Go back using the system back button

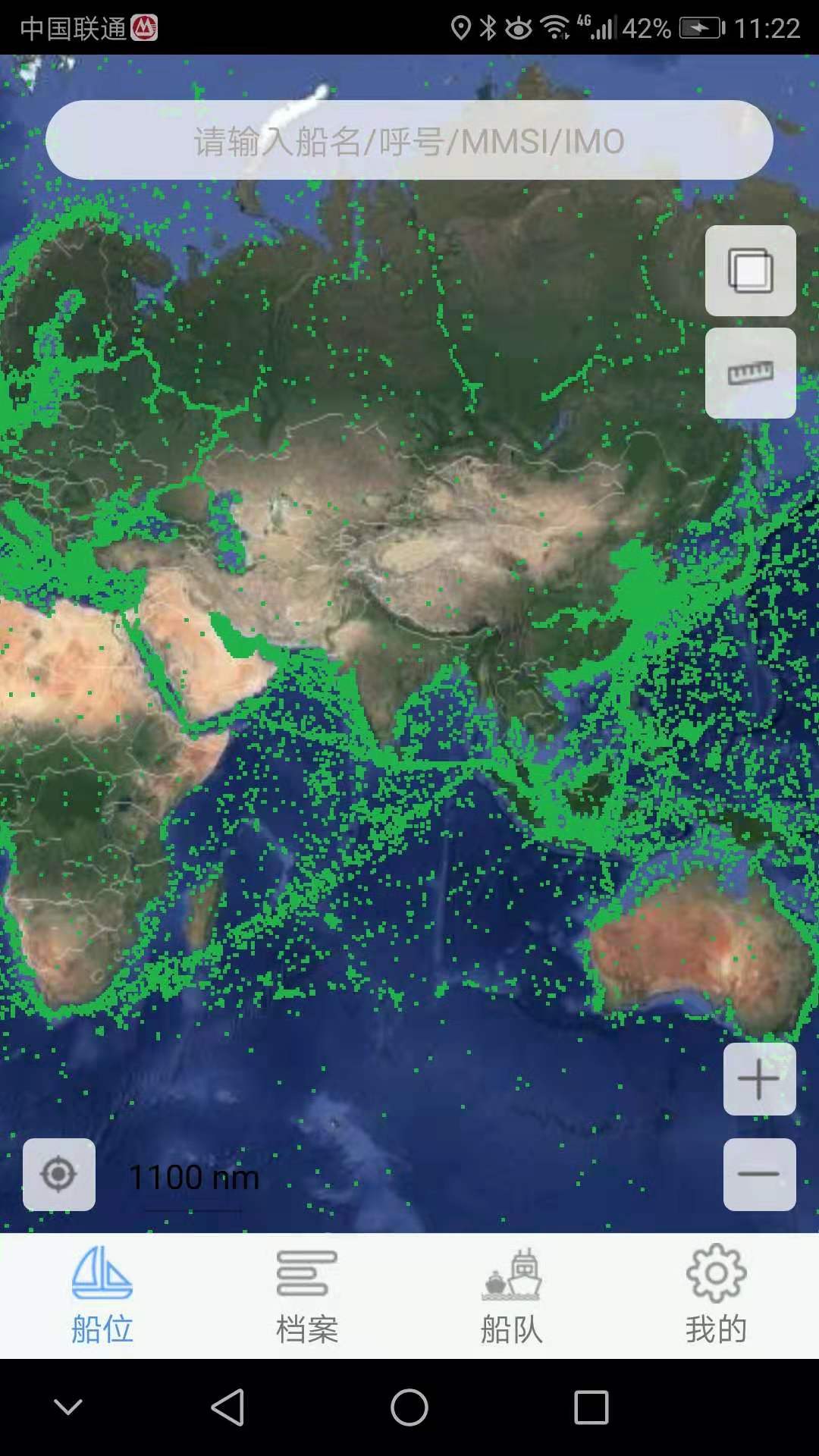tap(227, 1408)
